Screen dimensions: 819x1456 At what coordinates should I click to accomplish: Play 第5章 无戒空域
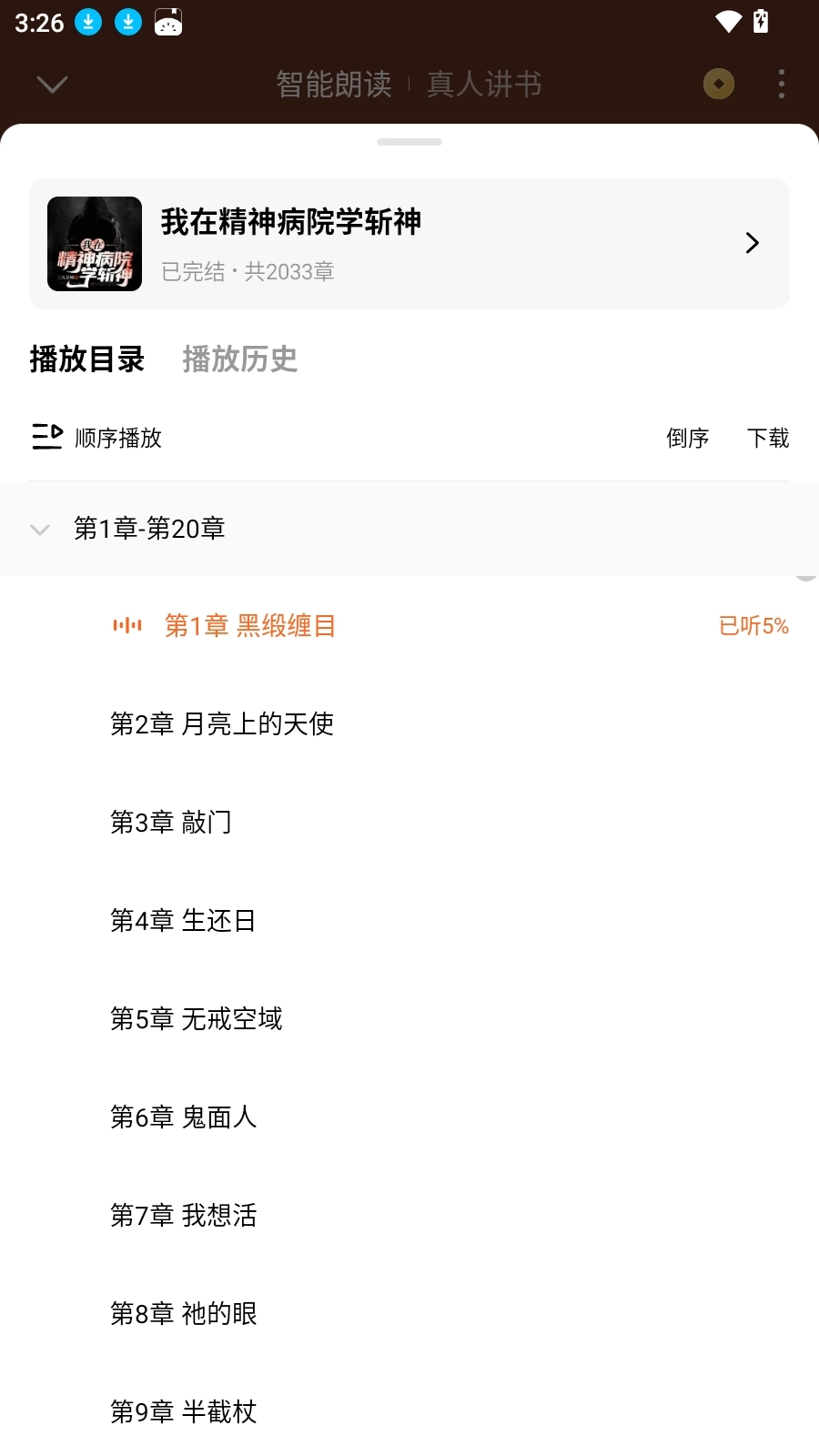click(197, 1019)
